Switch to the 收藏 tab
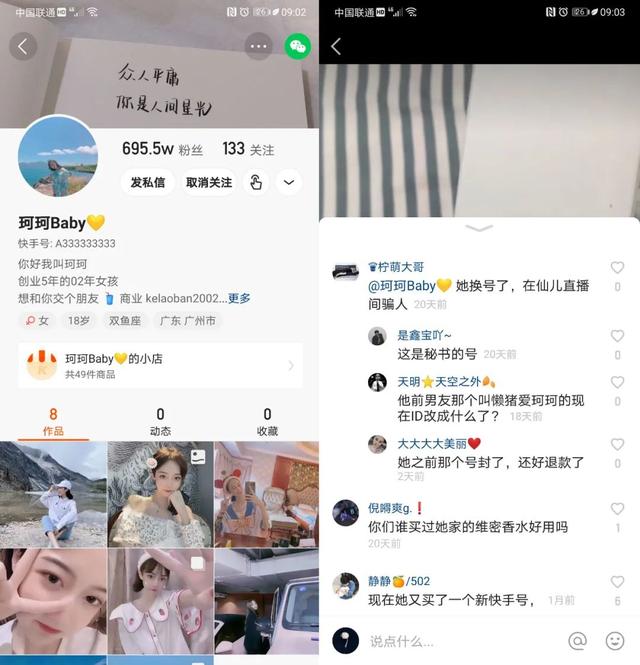Image resolution: width=640 pixels, height=665 pixels. tap(267, 421)
